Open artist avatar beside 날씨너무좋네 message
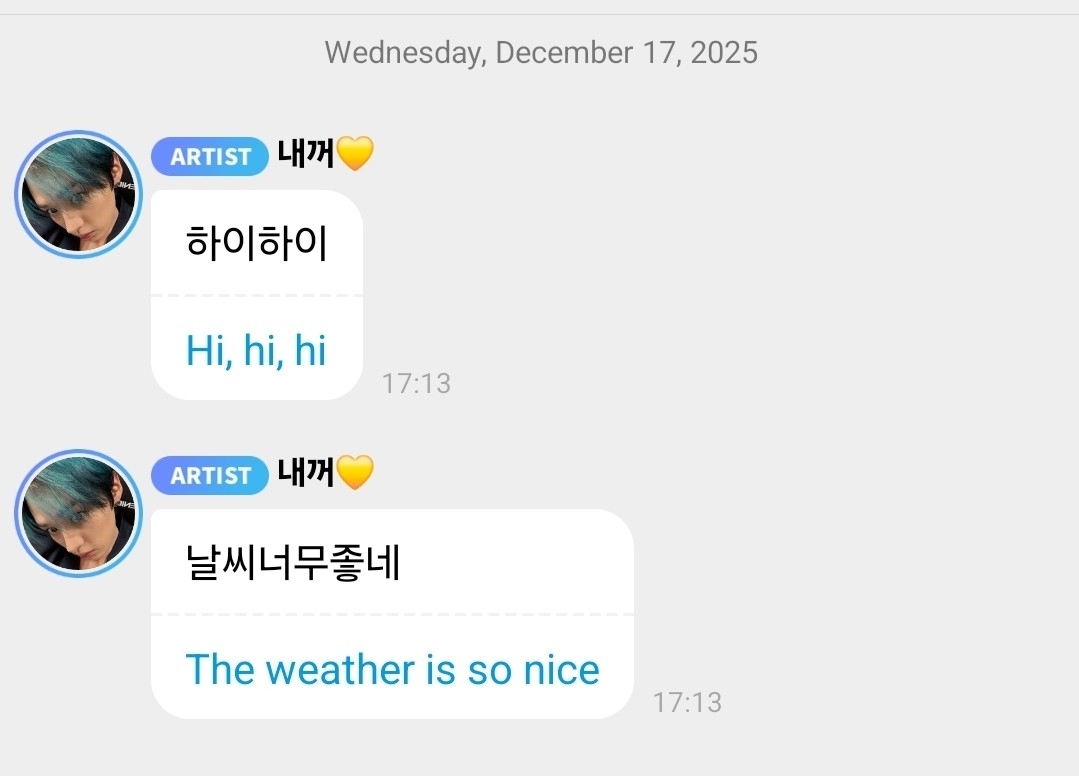 [78, 513]
